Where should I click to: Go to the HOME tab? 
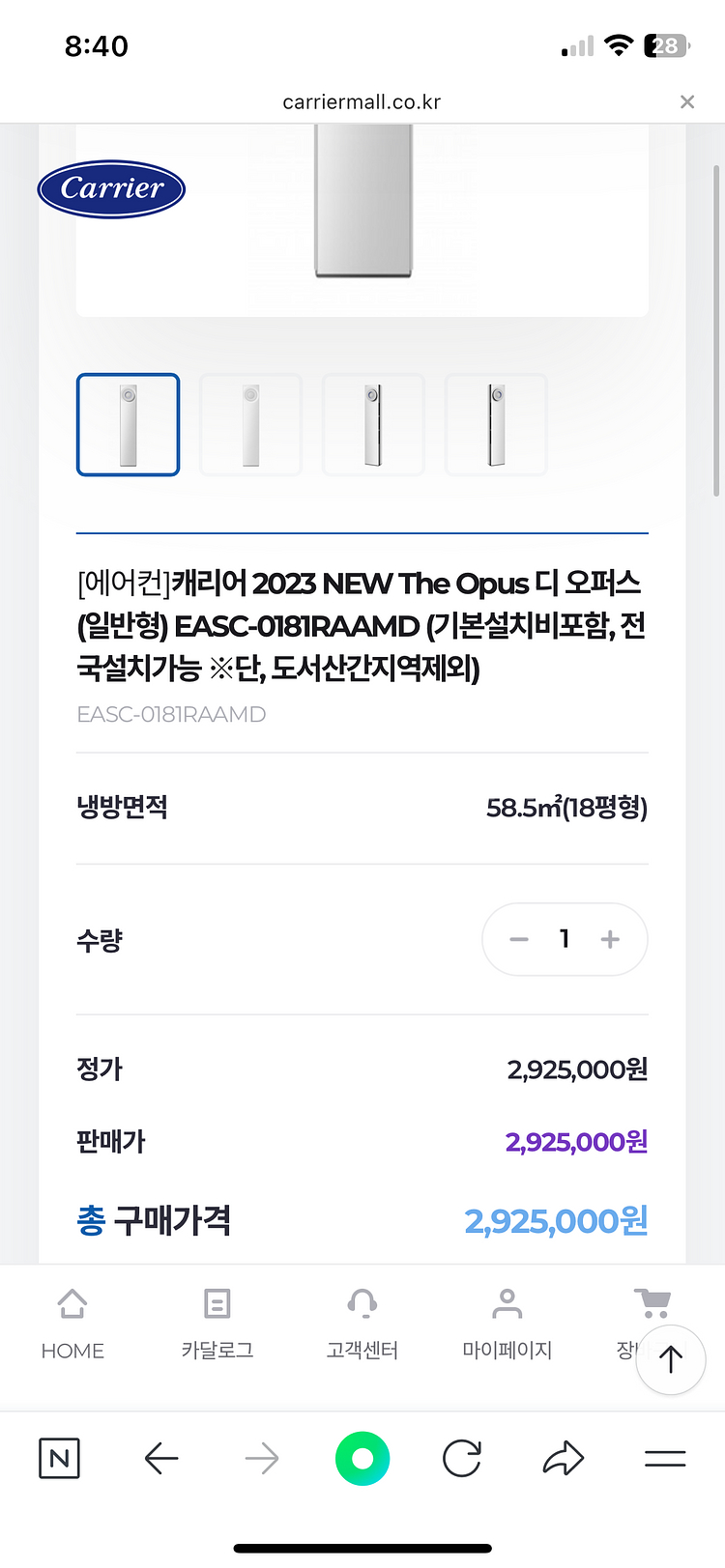pos(72,1324)
